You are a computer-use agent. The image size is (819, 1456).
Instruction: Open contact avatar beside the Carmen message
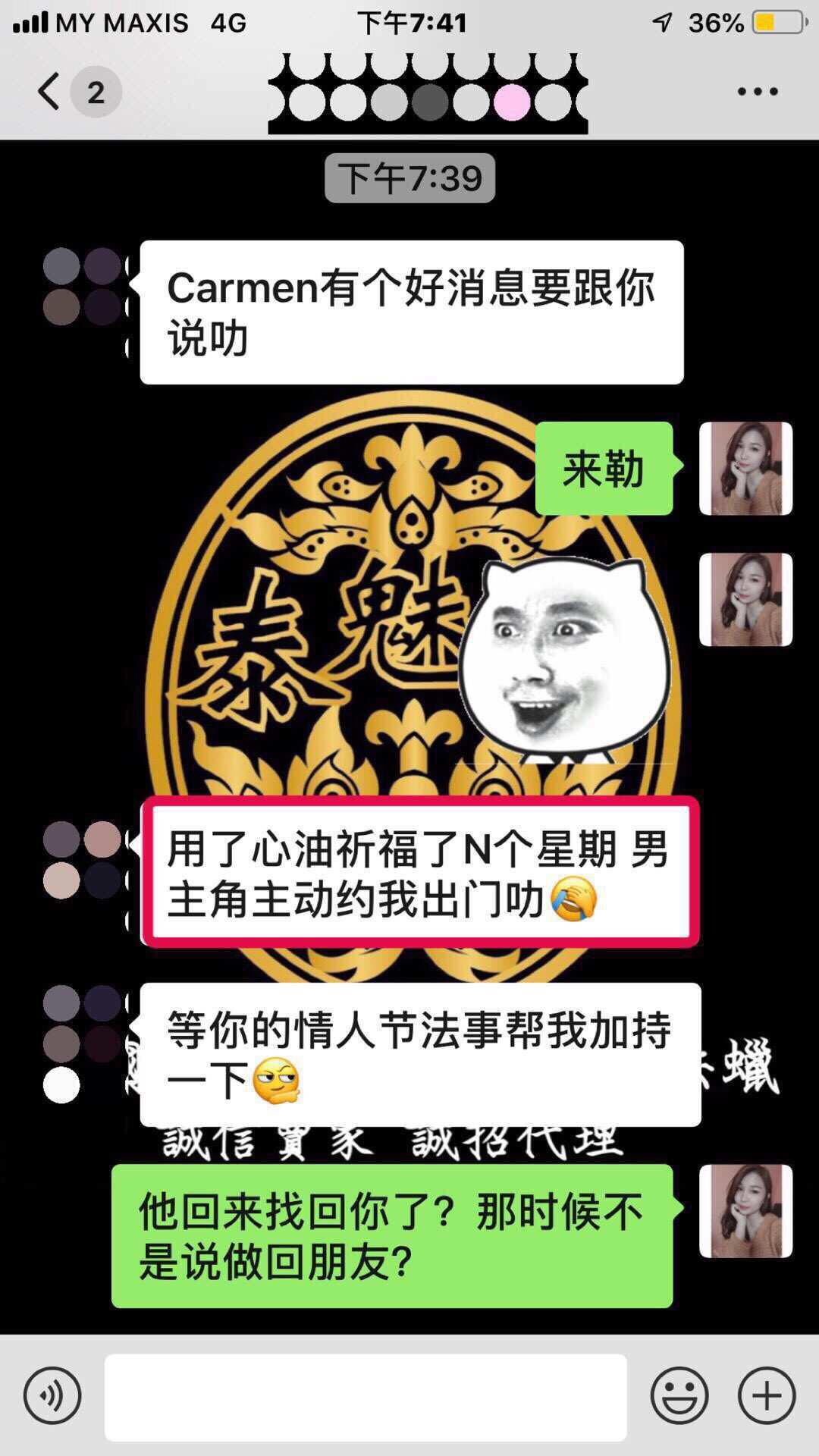(82, 287)
